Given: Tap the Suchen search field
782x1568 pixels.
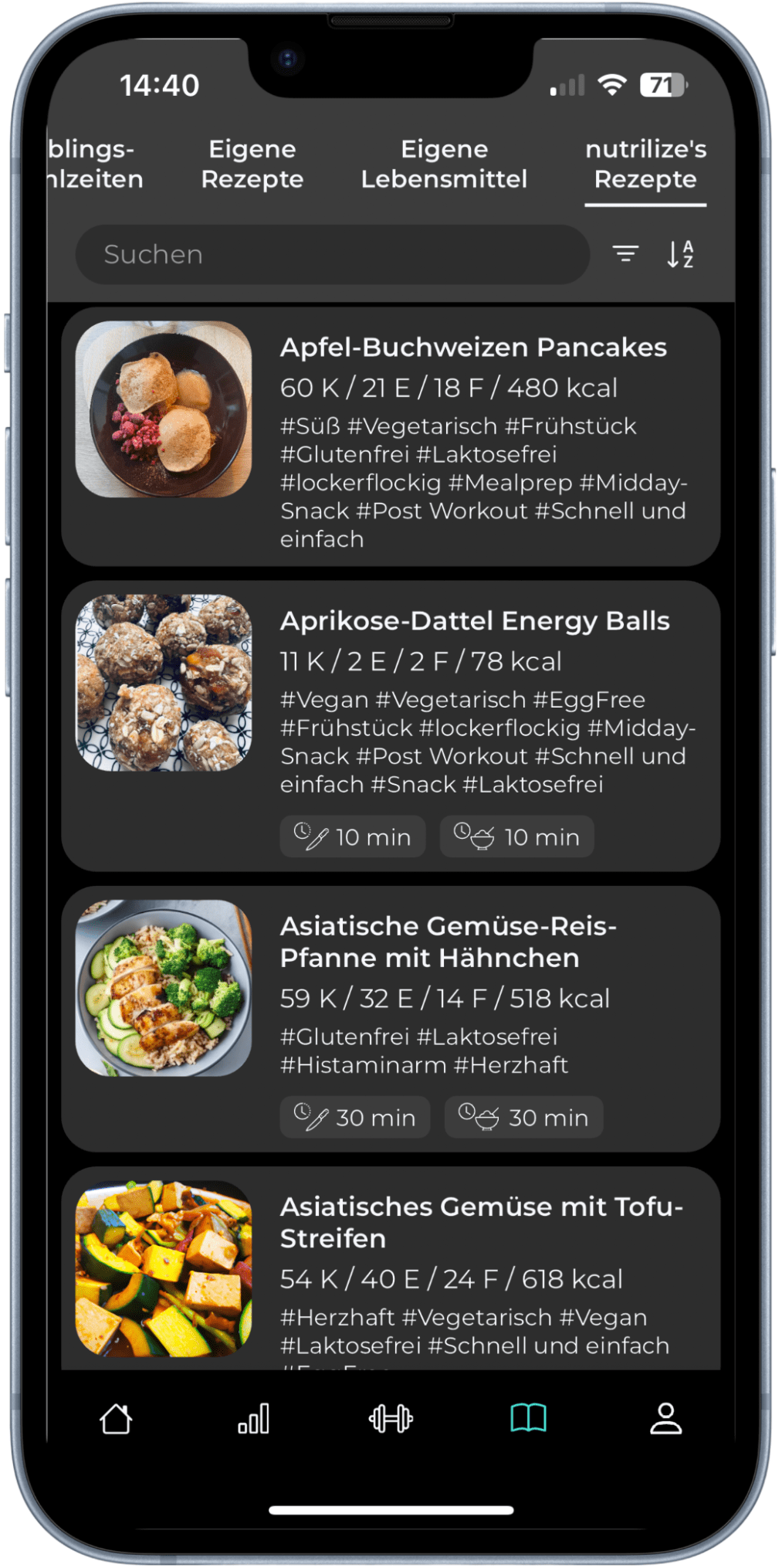Looking at the screenshot, I should [x=332, y=254].
